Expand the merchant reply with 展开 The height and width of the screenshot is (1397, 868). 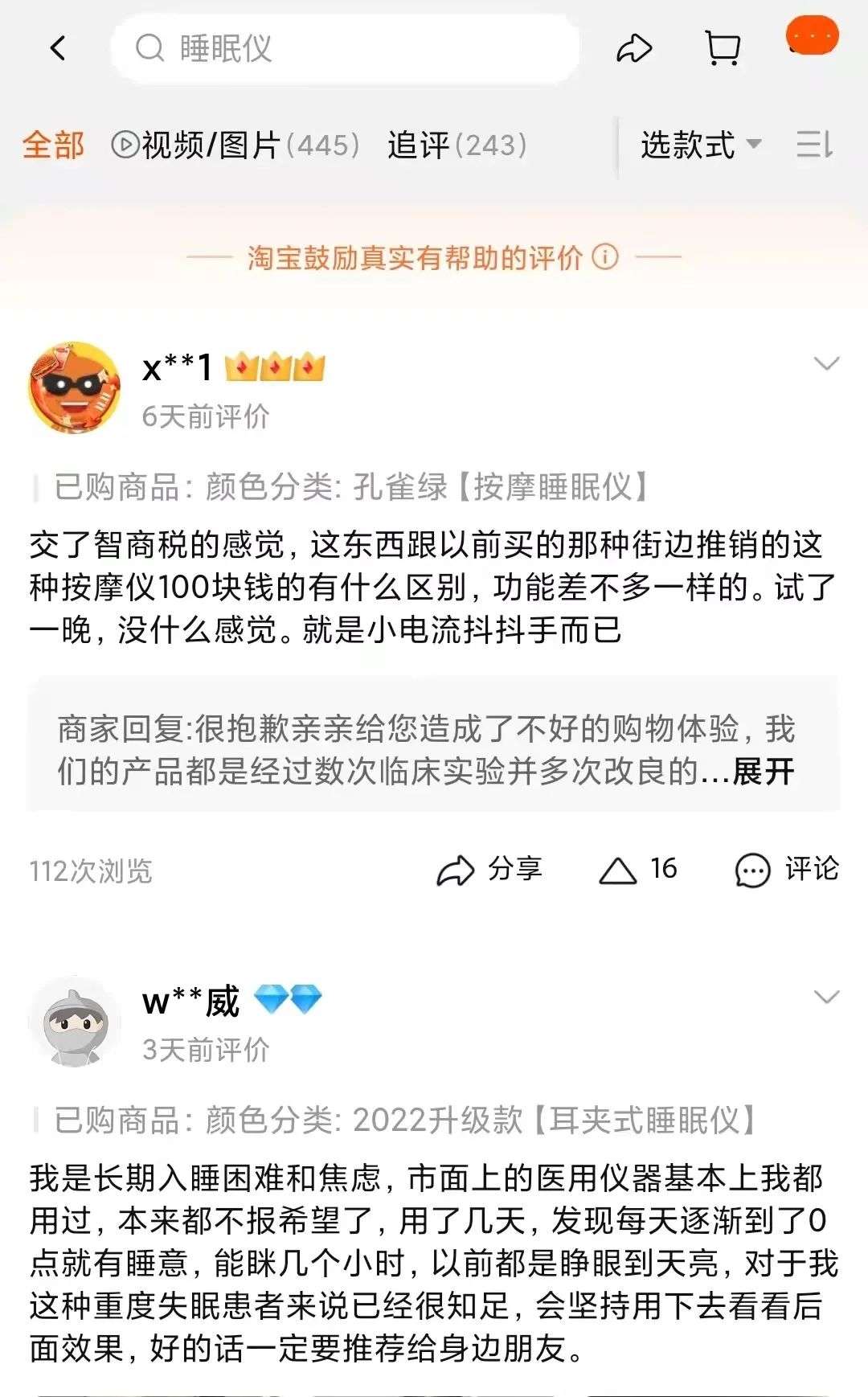(763, 772)
